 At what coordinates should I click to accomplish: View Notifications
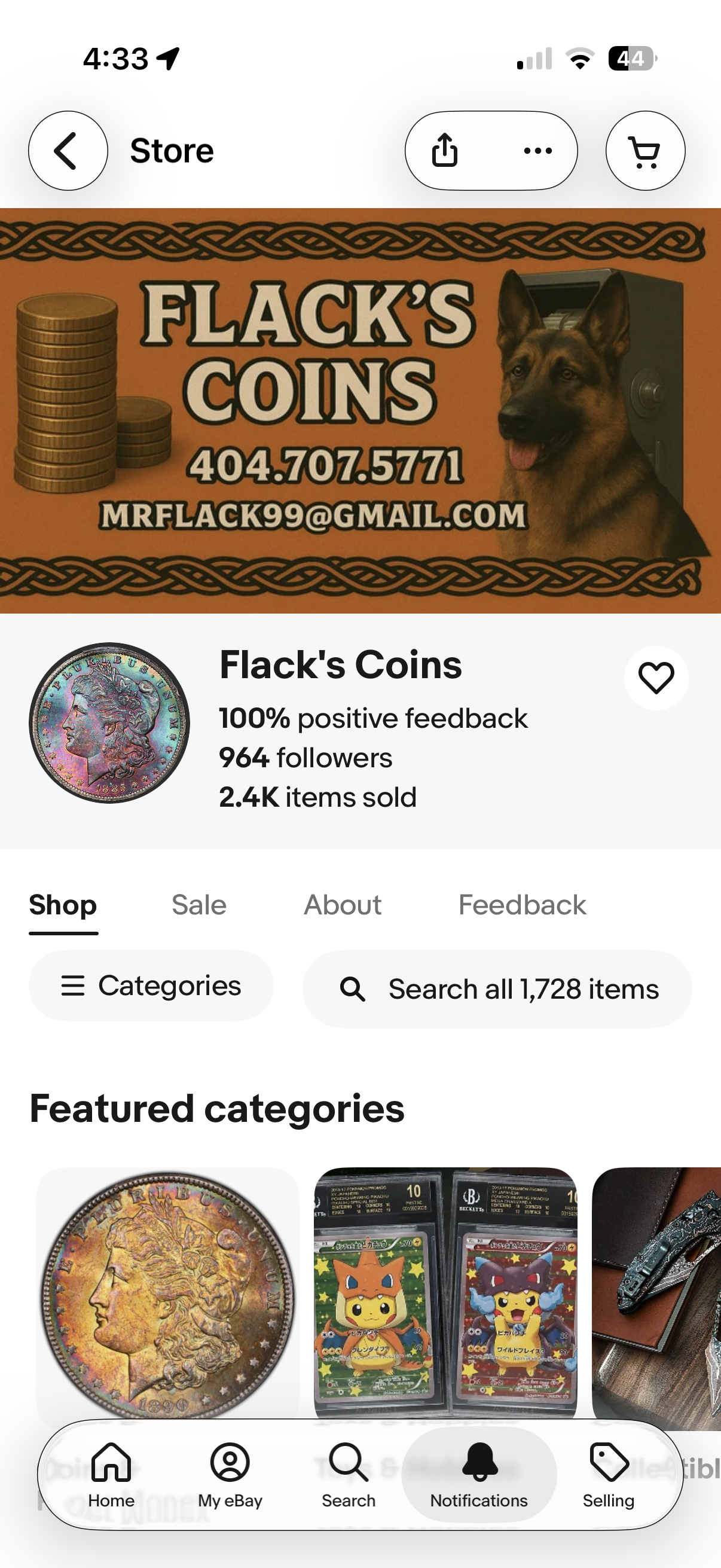[479, 1474]
